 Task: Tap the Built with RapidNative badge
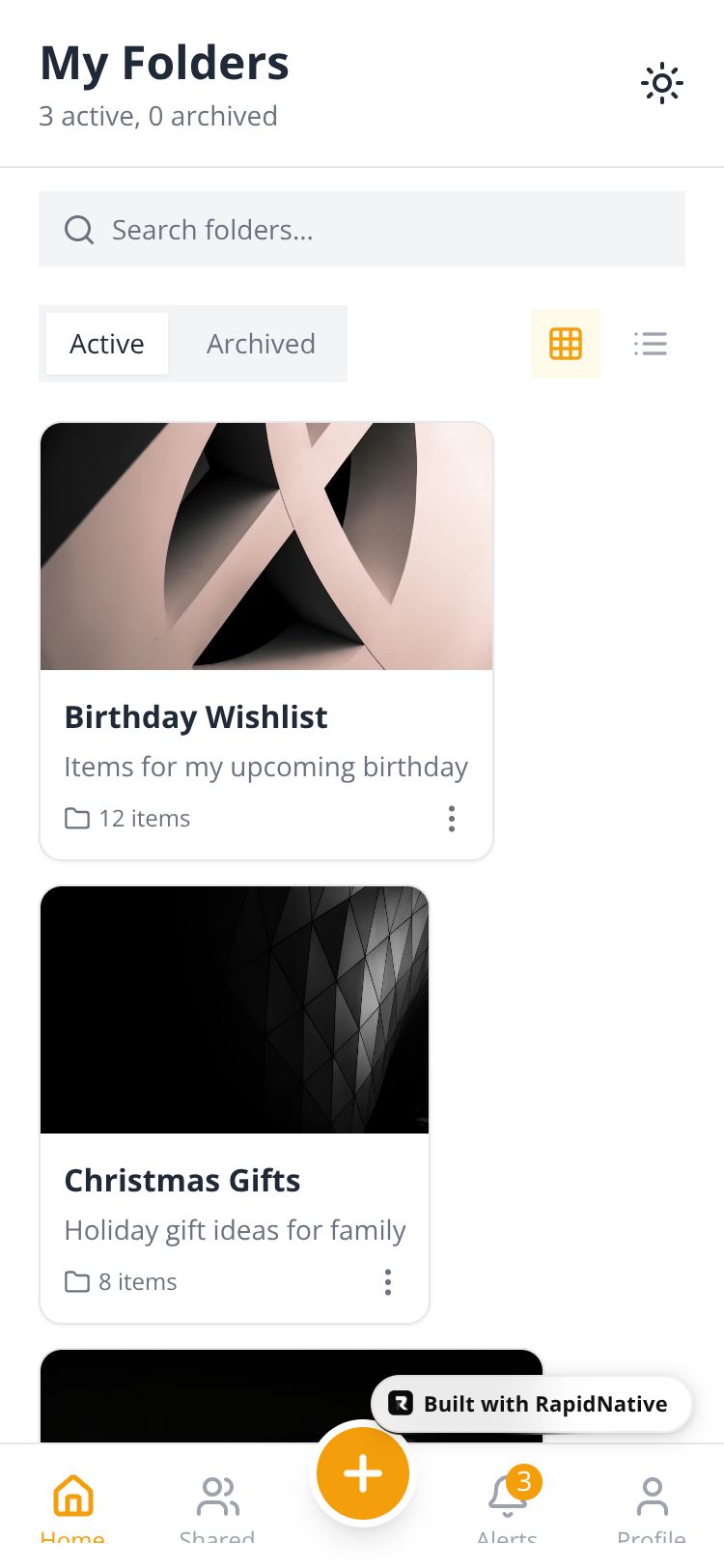tap(531, 1404)
